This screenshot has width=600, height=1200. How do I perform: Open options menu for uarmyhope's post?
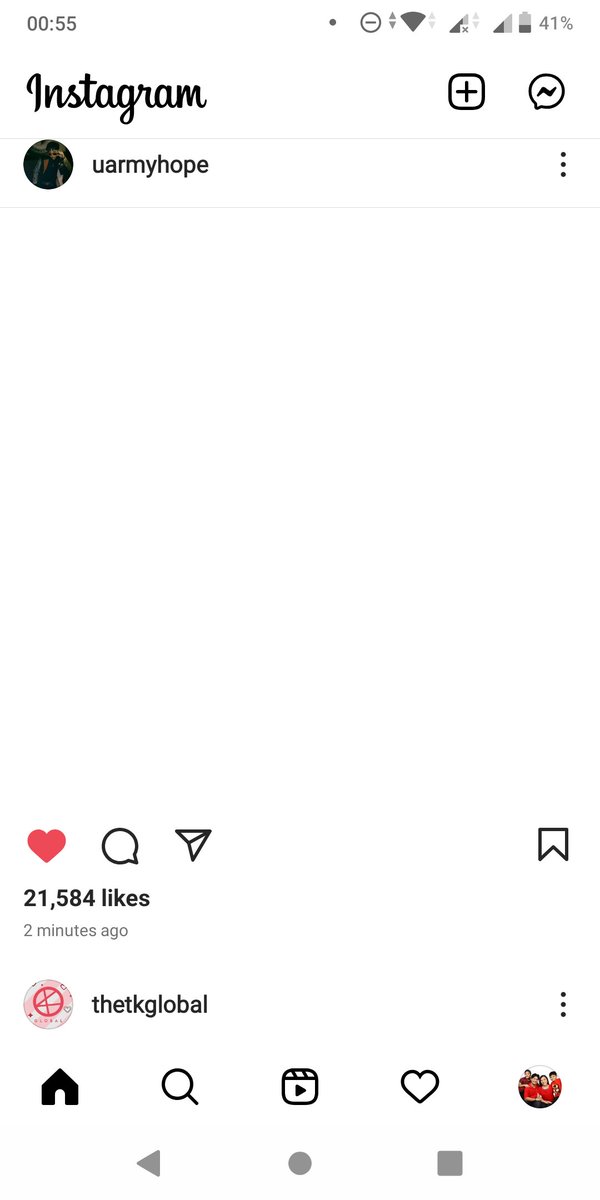point(563,164)
